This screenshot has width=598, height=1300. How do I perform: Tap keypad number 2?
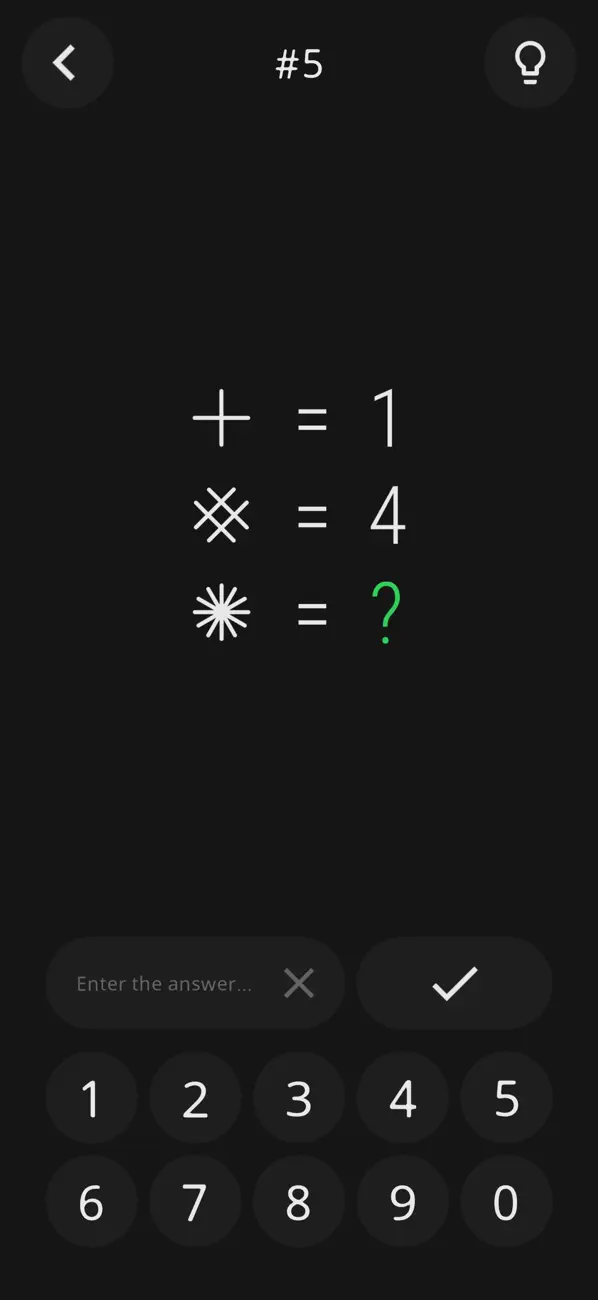[x=195, y=1098]
